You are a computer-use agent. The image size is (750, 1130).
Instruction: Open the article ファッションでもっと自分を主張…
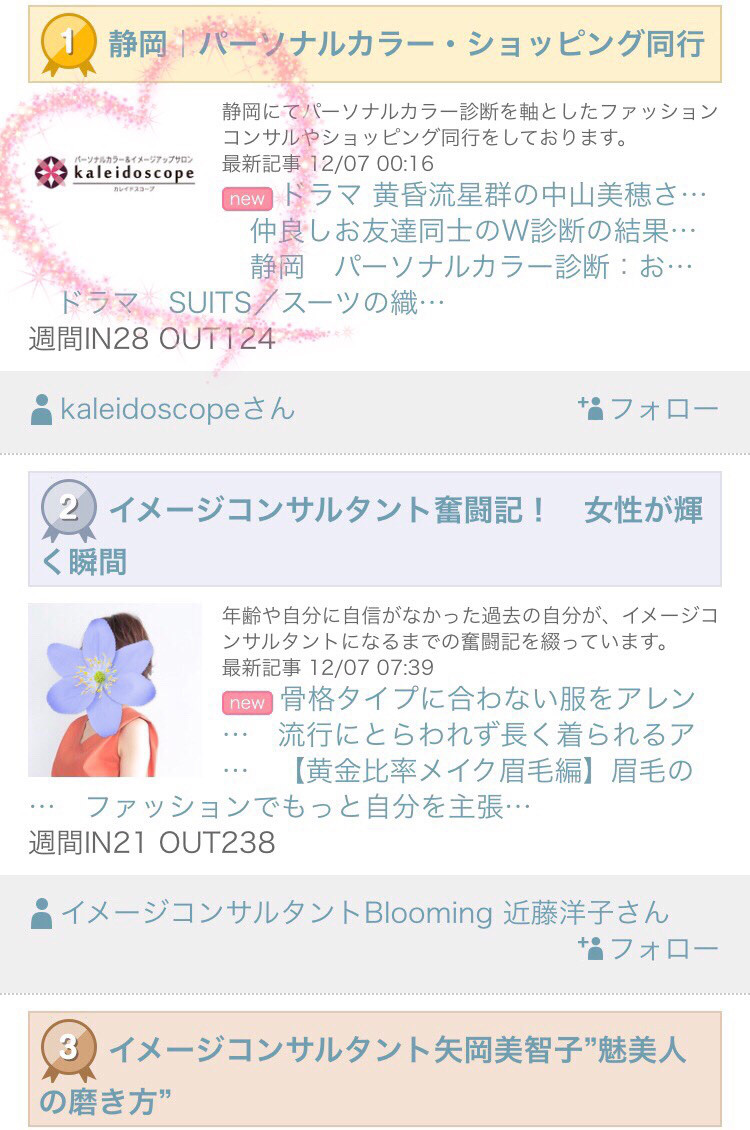tap(308, 807)
